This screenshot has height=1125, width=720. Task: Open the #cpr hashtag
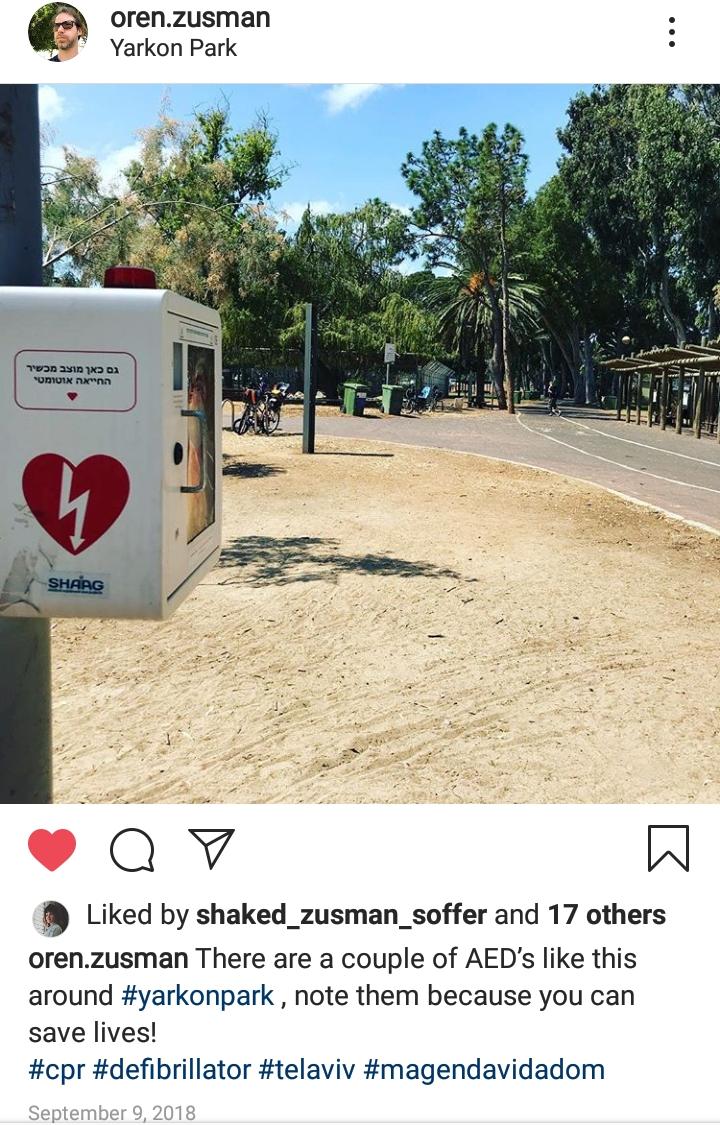(56, 1070)
